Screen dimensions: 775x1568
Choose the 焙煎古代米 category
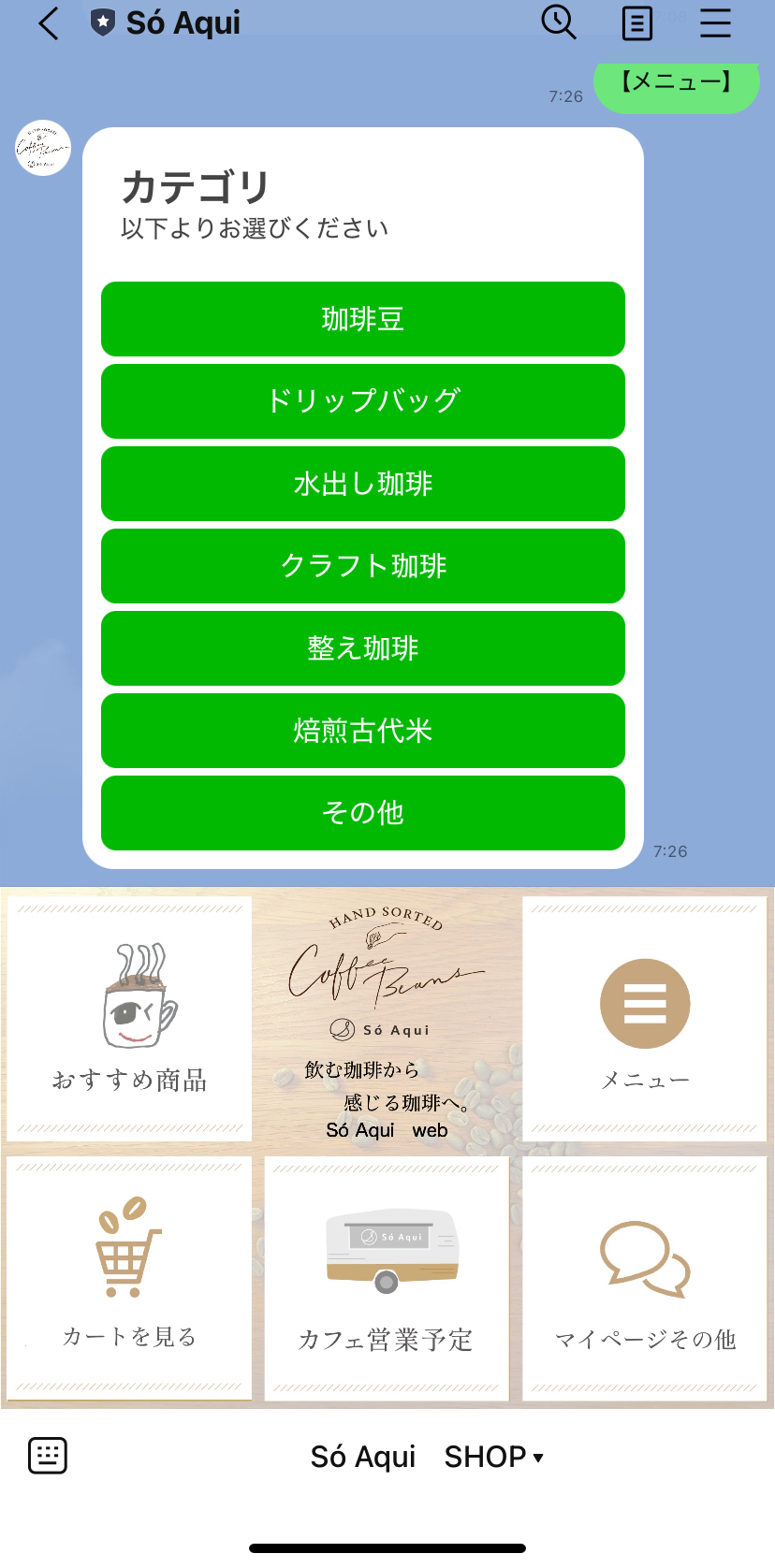(x=363, y=731)
